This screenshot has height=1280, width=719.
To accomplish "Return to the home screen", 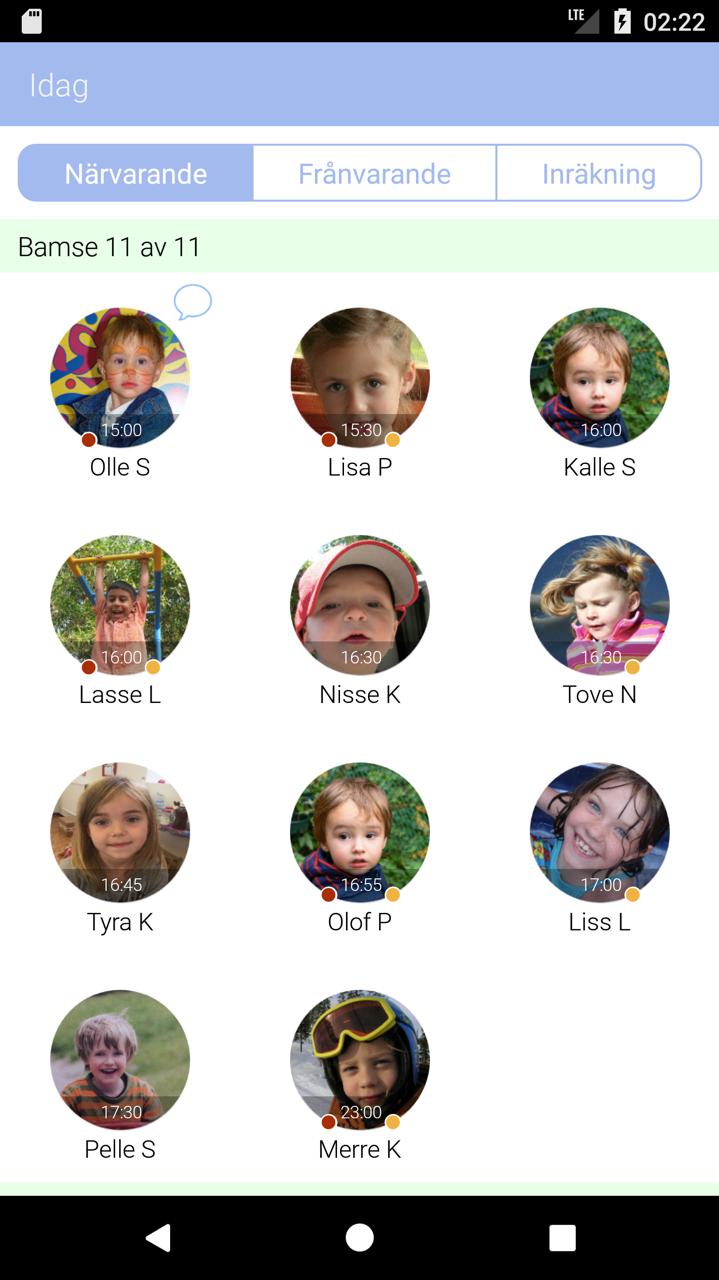I will coord(360,1238).
